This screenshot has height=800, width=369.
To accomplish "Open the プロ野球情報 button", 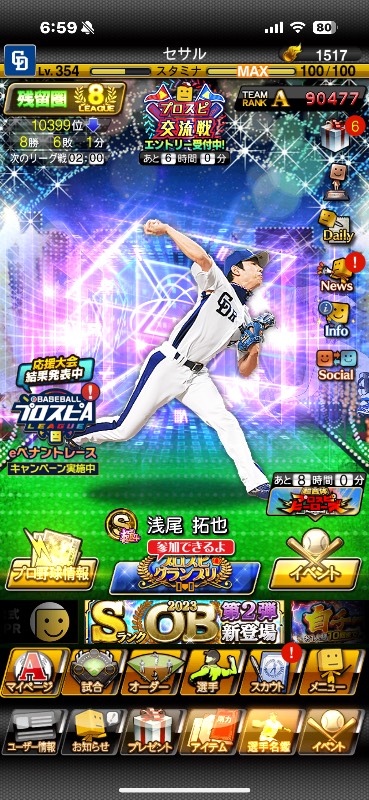I will (52, 561).
